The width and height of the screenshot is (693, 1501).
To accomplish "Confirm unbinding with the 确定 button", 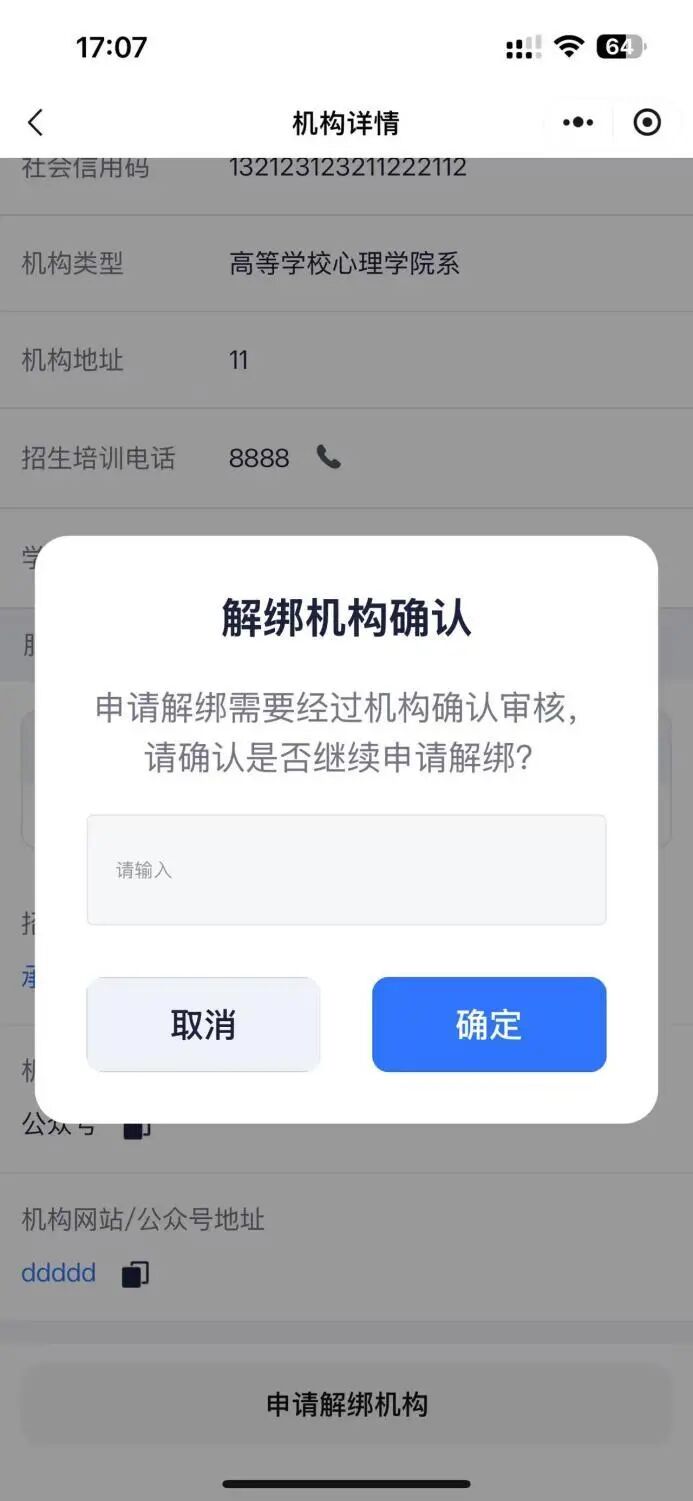I will (489, 1025).
